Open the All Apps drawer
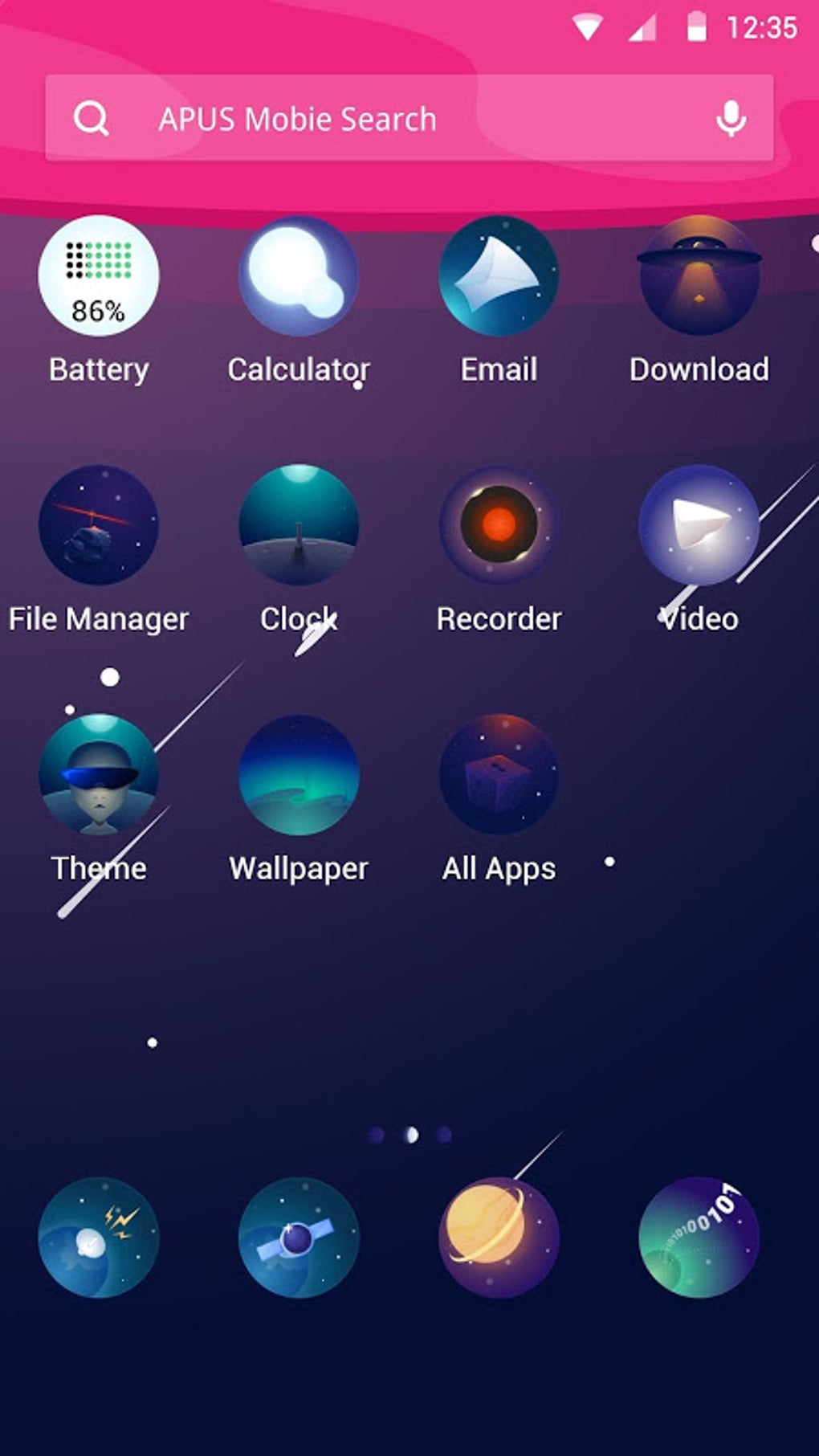This screenshot has width=819, height=1456. coord(499,775)
